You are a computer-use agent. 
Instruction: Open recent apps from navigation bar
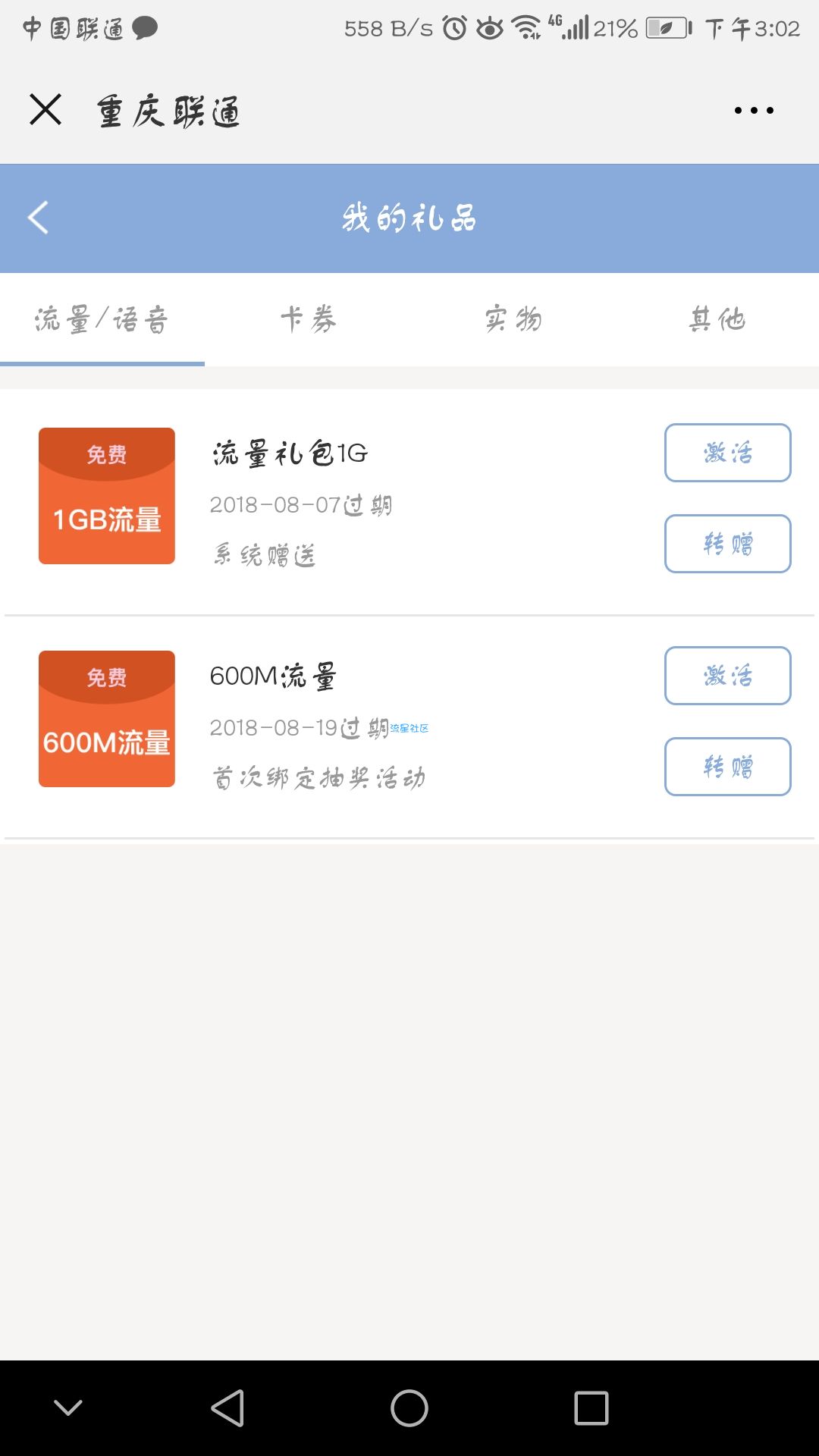[591, 1408]
